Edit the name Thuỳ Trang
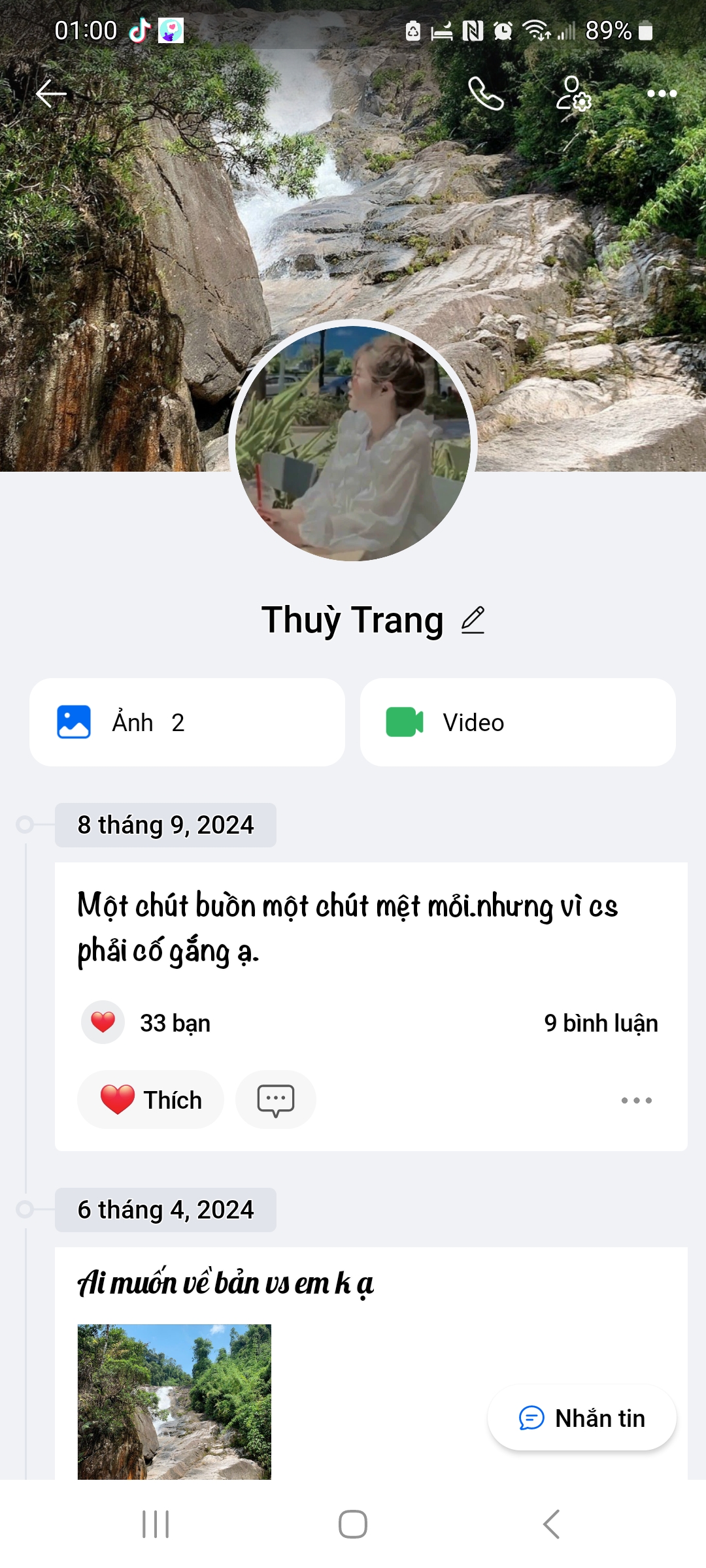 473,620
